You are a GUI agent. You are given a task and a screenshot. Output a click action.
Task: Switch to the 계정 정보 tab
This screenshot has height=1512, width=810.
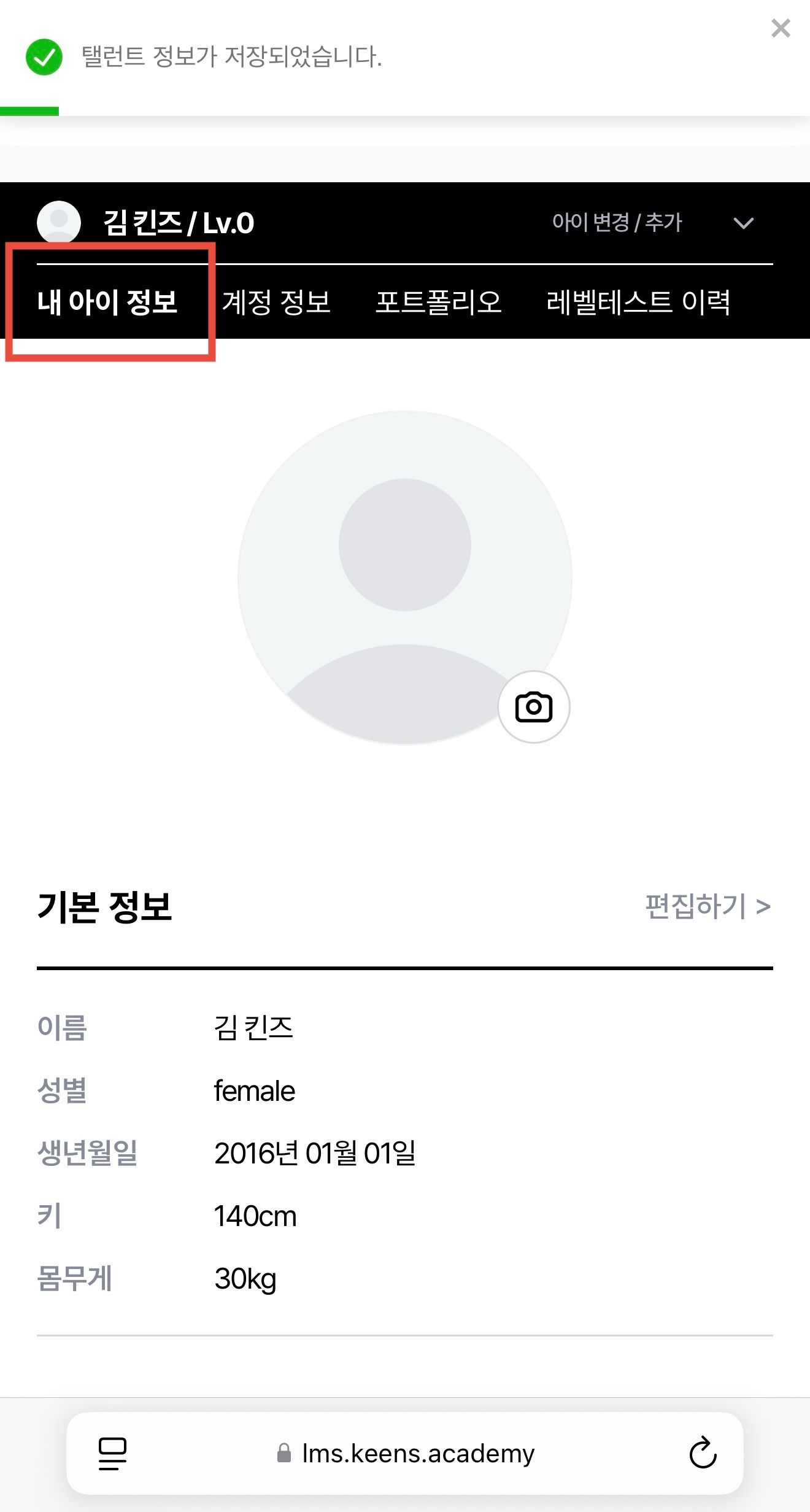tap(276, 302)
